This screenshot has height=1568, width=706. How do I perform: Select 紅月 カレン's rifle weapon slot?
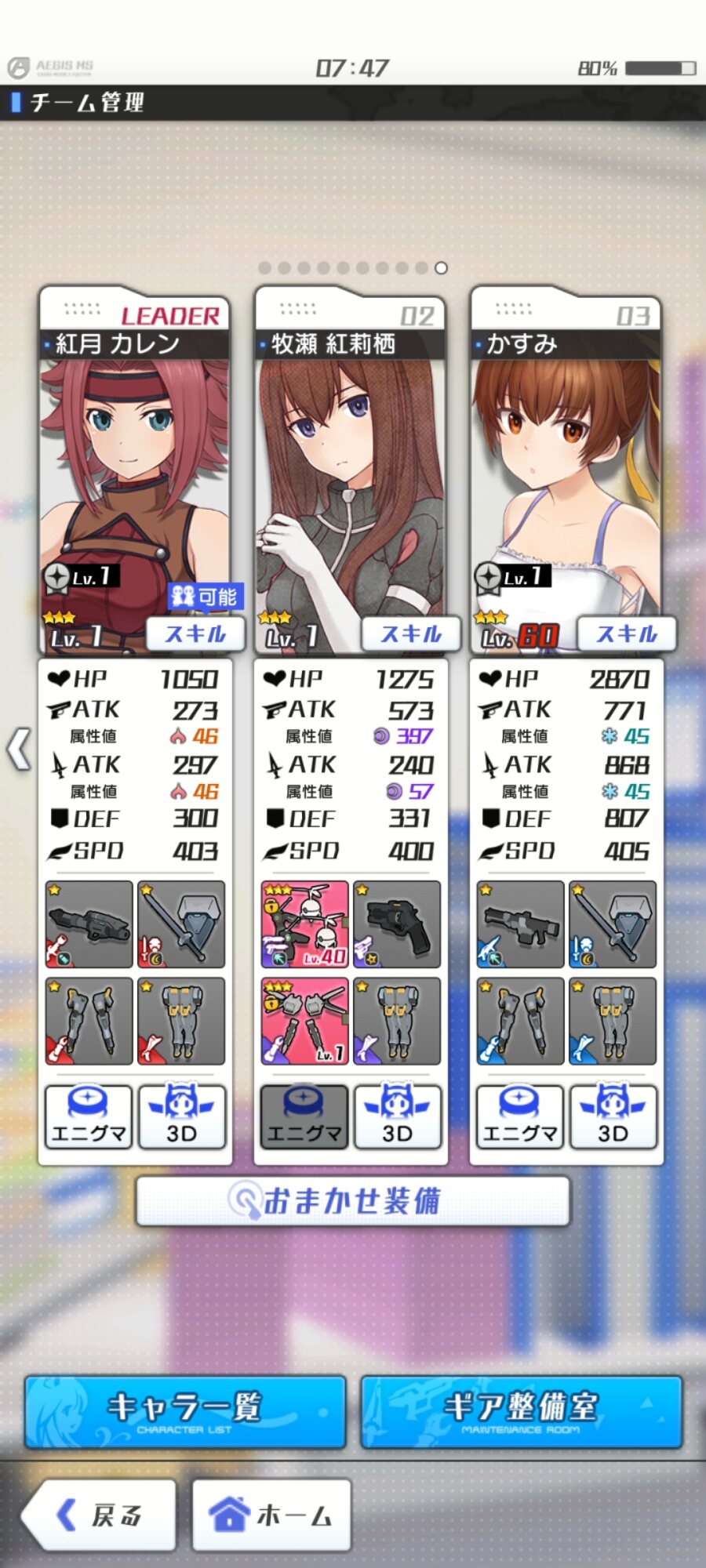tap(89, 924)
